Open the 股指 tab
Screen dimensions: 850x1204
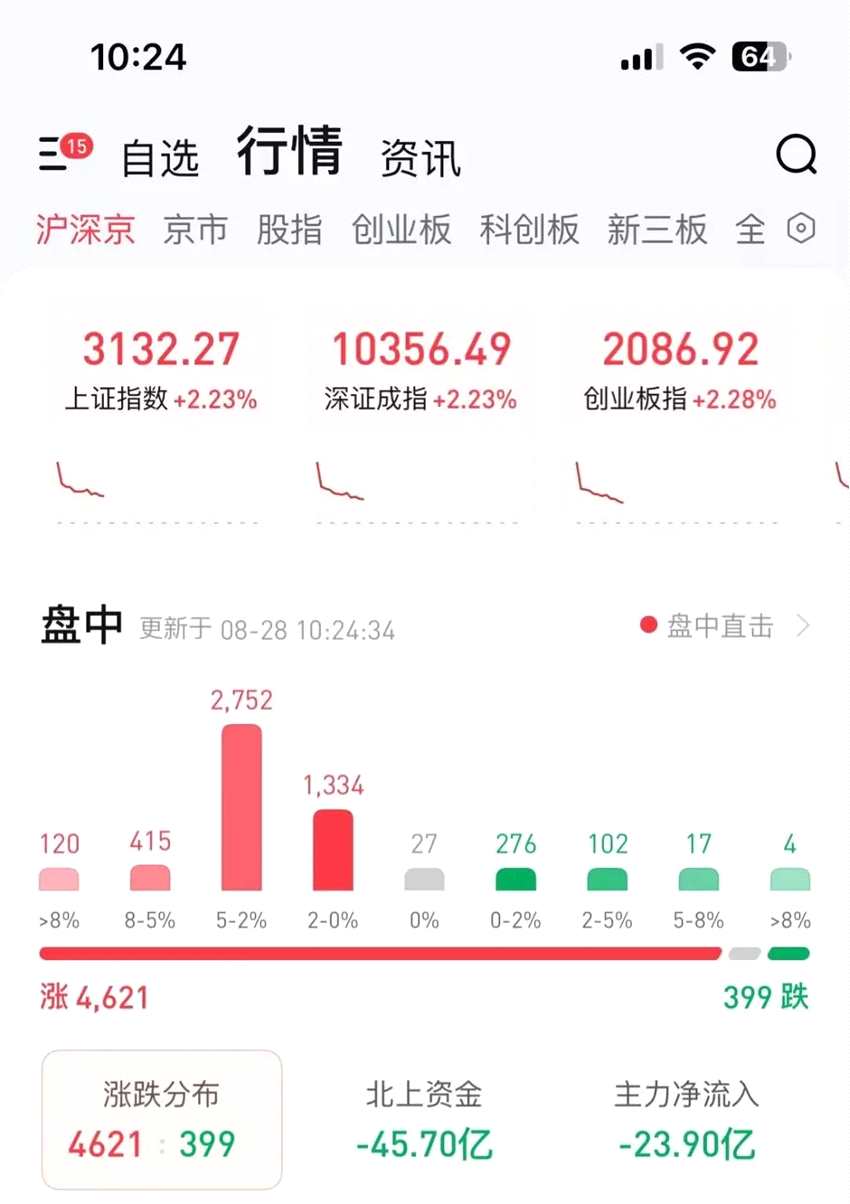[x=289, y=230]
